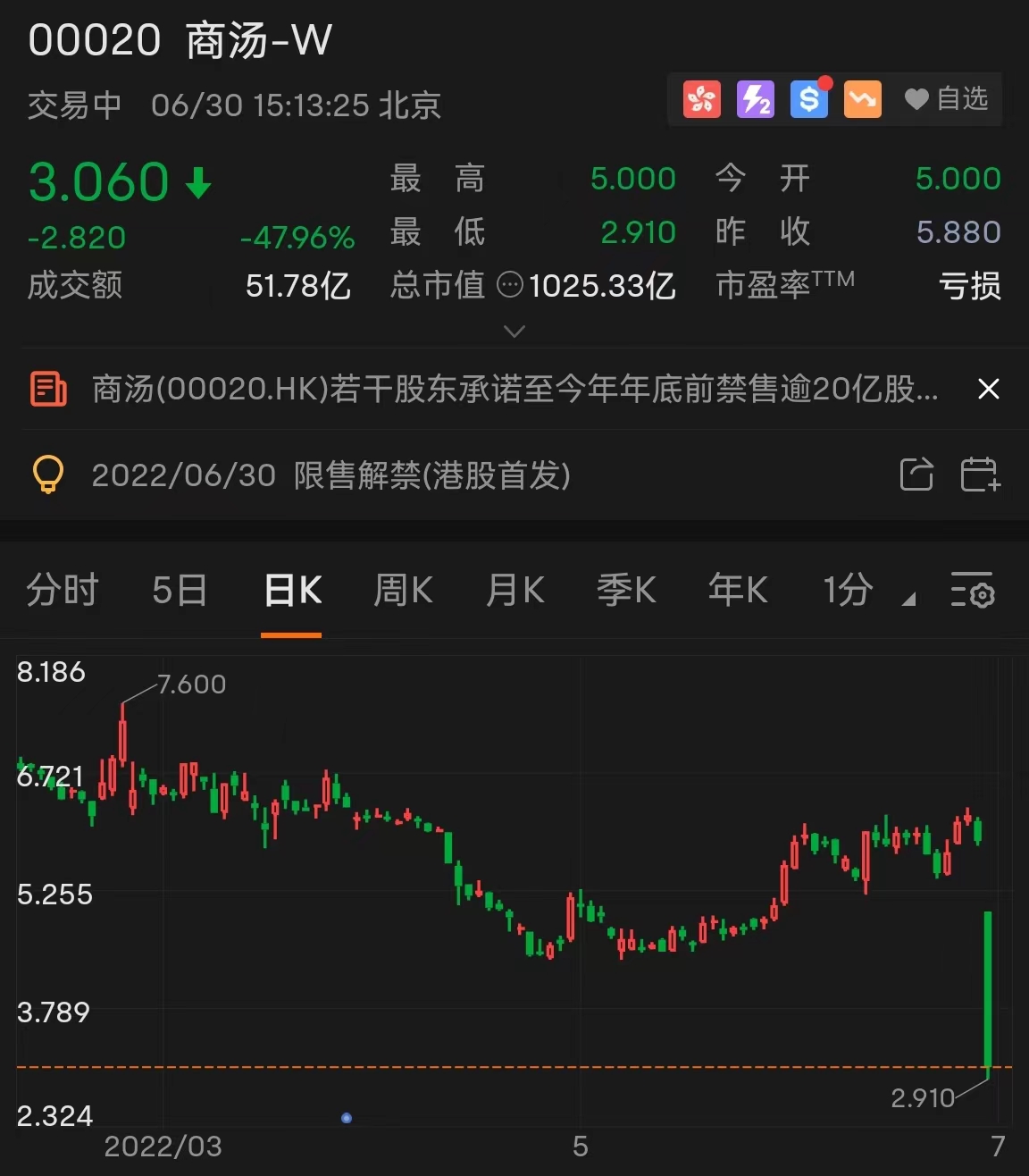Open the blue dollar sign icon
The image size is (1029, 1176).
click(x=809, y=99)
